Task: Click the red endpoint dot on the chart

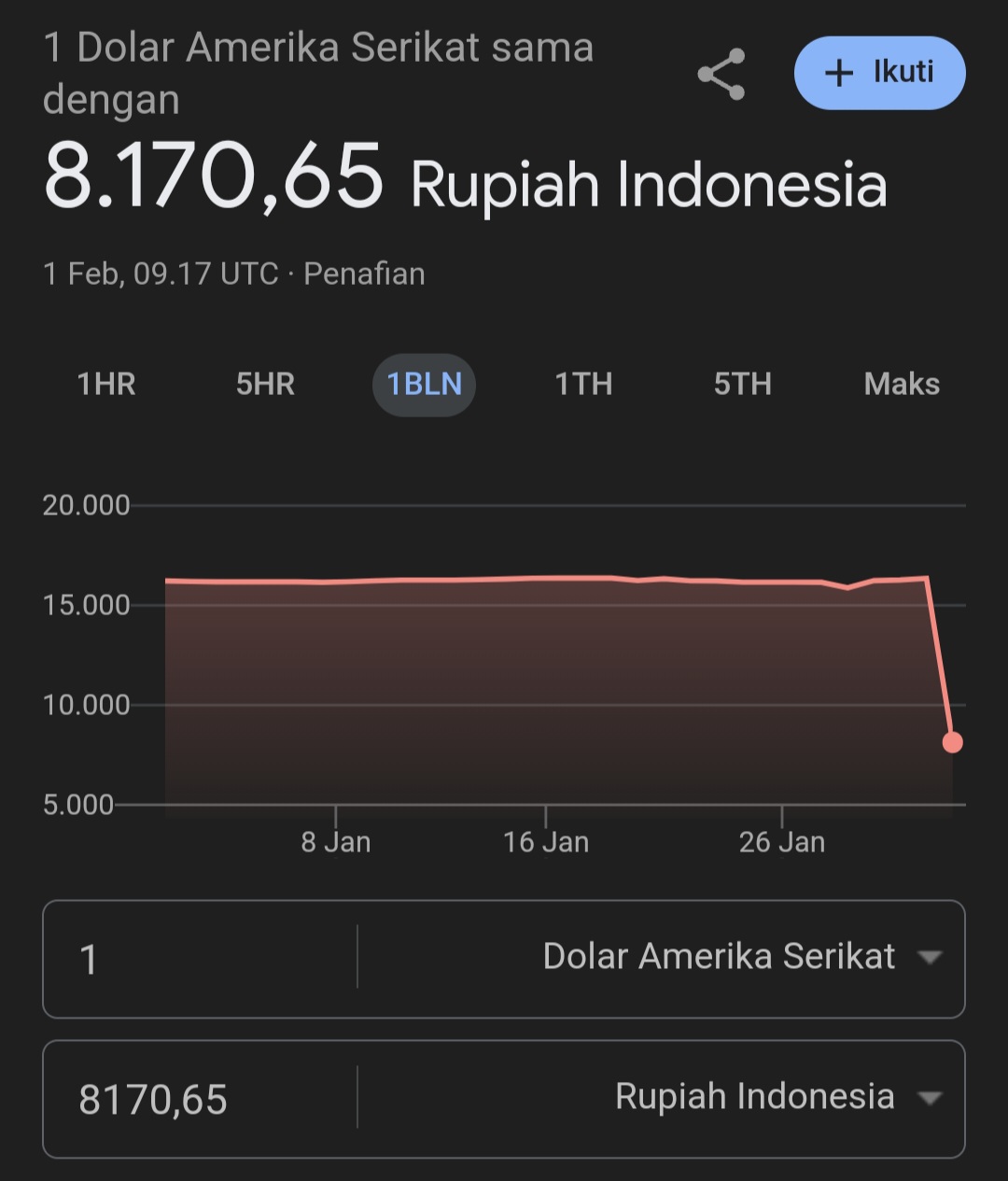Action: point(953,743)
